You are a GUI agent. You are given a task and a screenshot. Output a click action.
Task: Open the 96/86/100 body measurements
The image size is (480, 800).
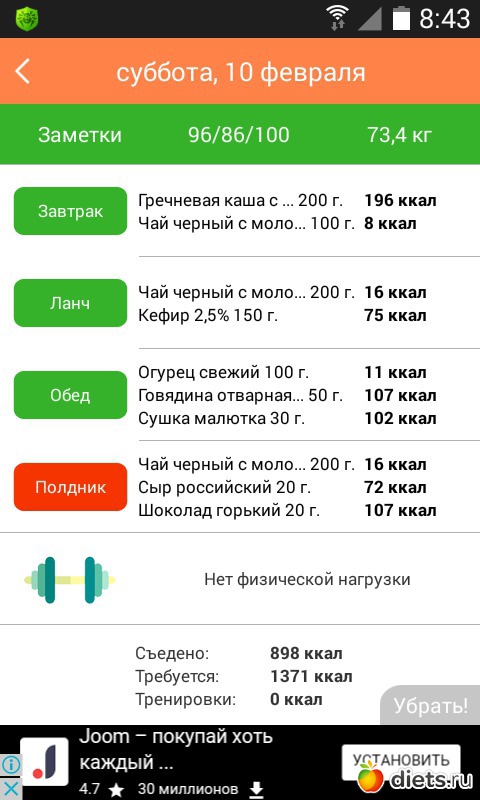239,135
